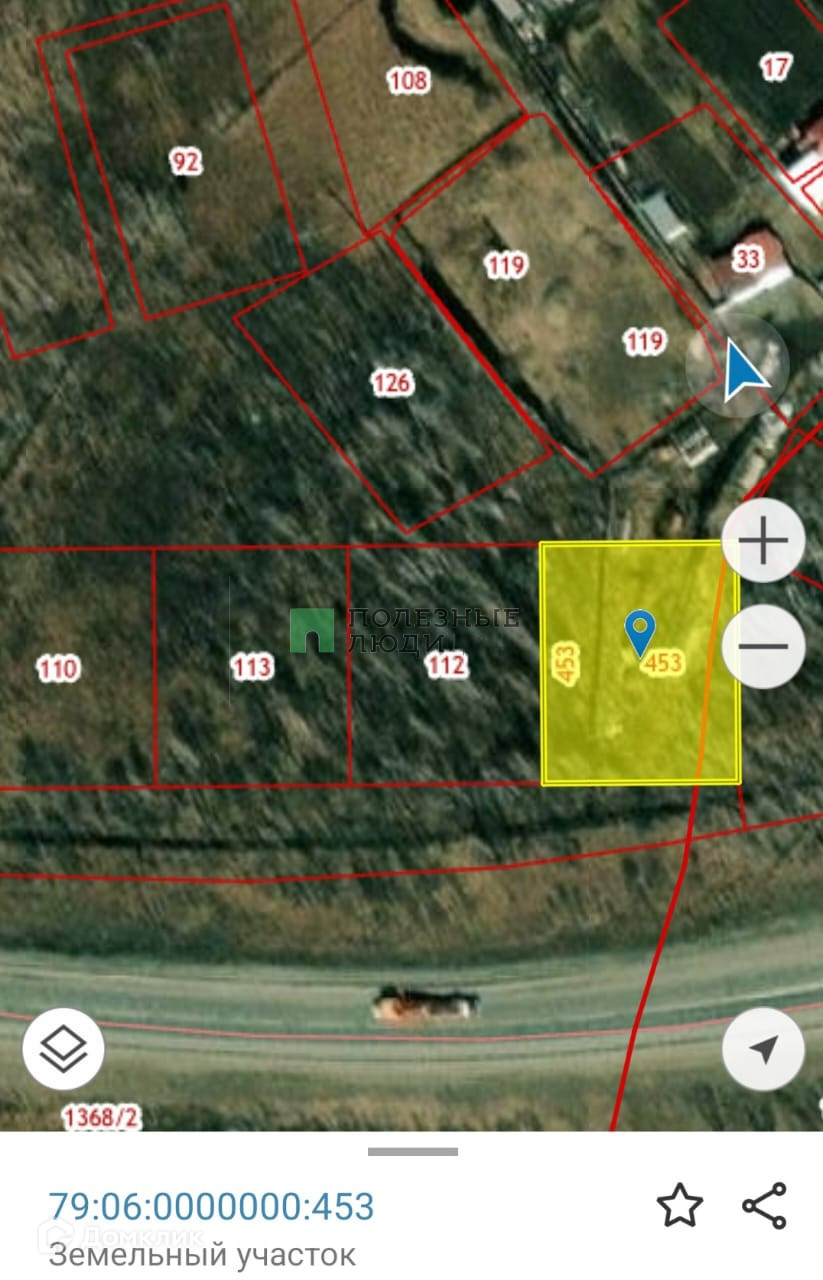Open the map layers selector
The image size is (823, 1280).
pyautogui.click(x=63, y=1048)
